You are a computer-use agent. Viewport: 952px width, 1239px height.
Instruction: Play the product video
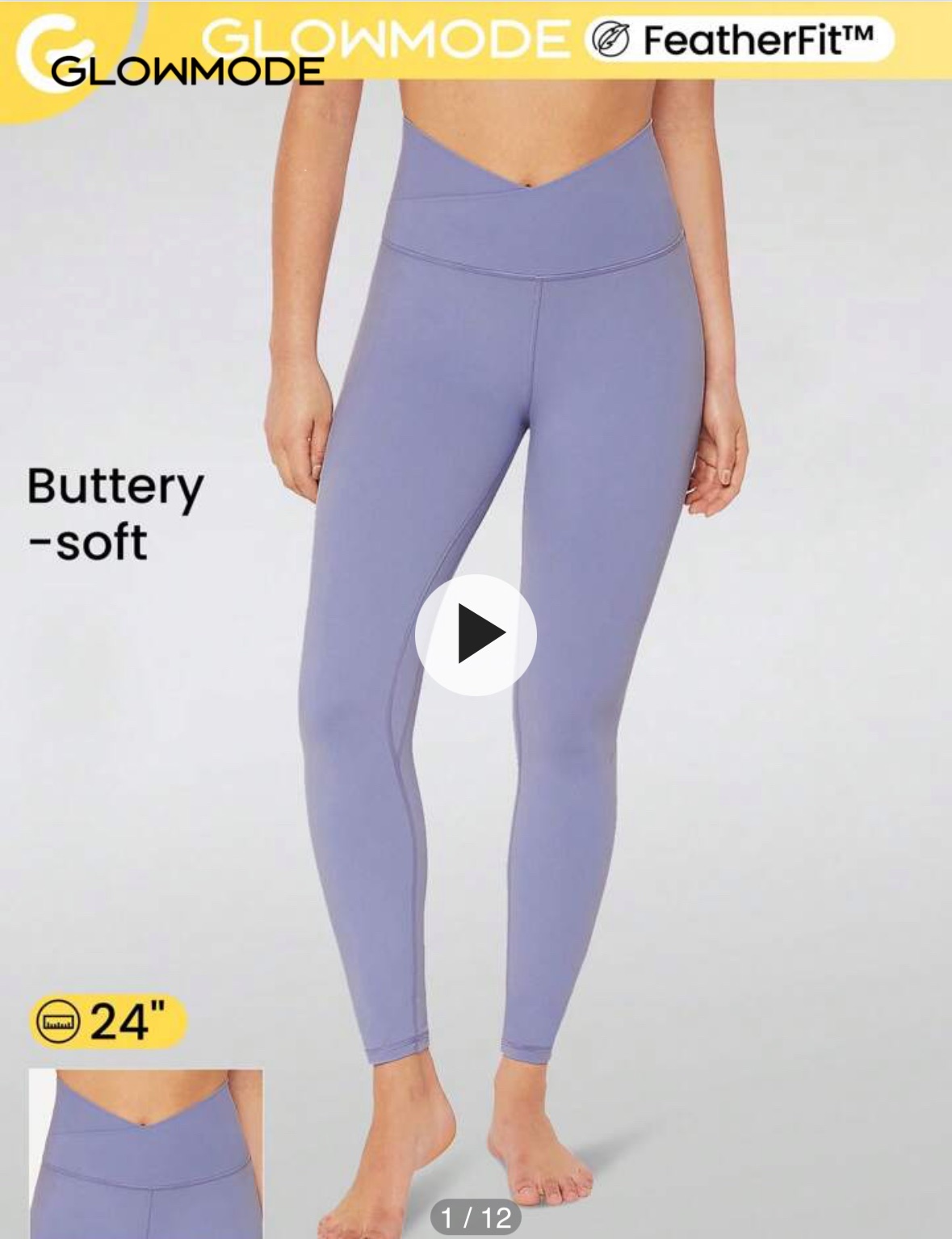(476, 635)
